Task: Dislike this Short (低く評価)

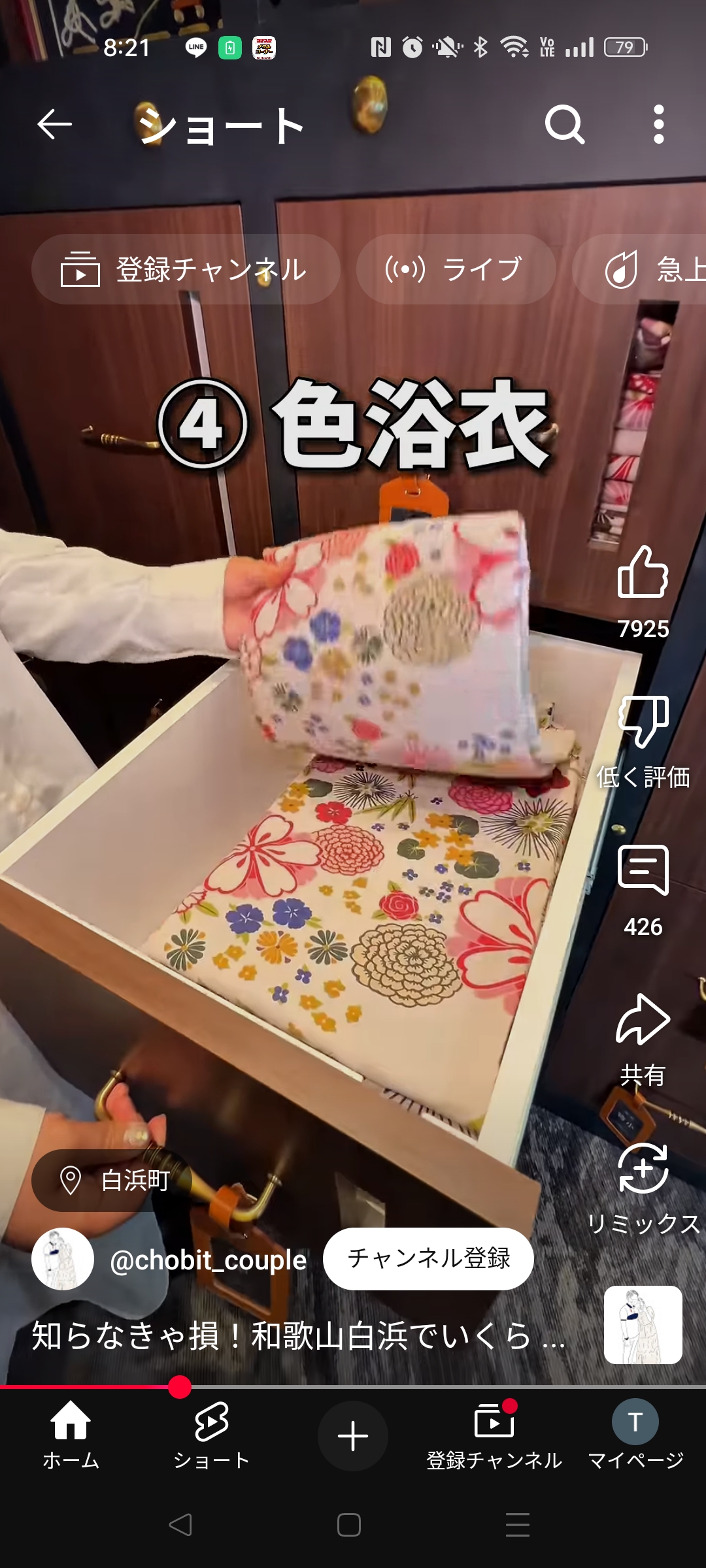Action: click(643, 722)
